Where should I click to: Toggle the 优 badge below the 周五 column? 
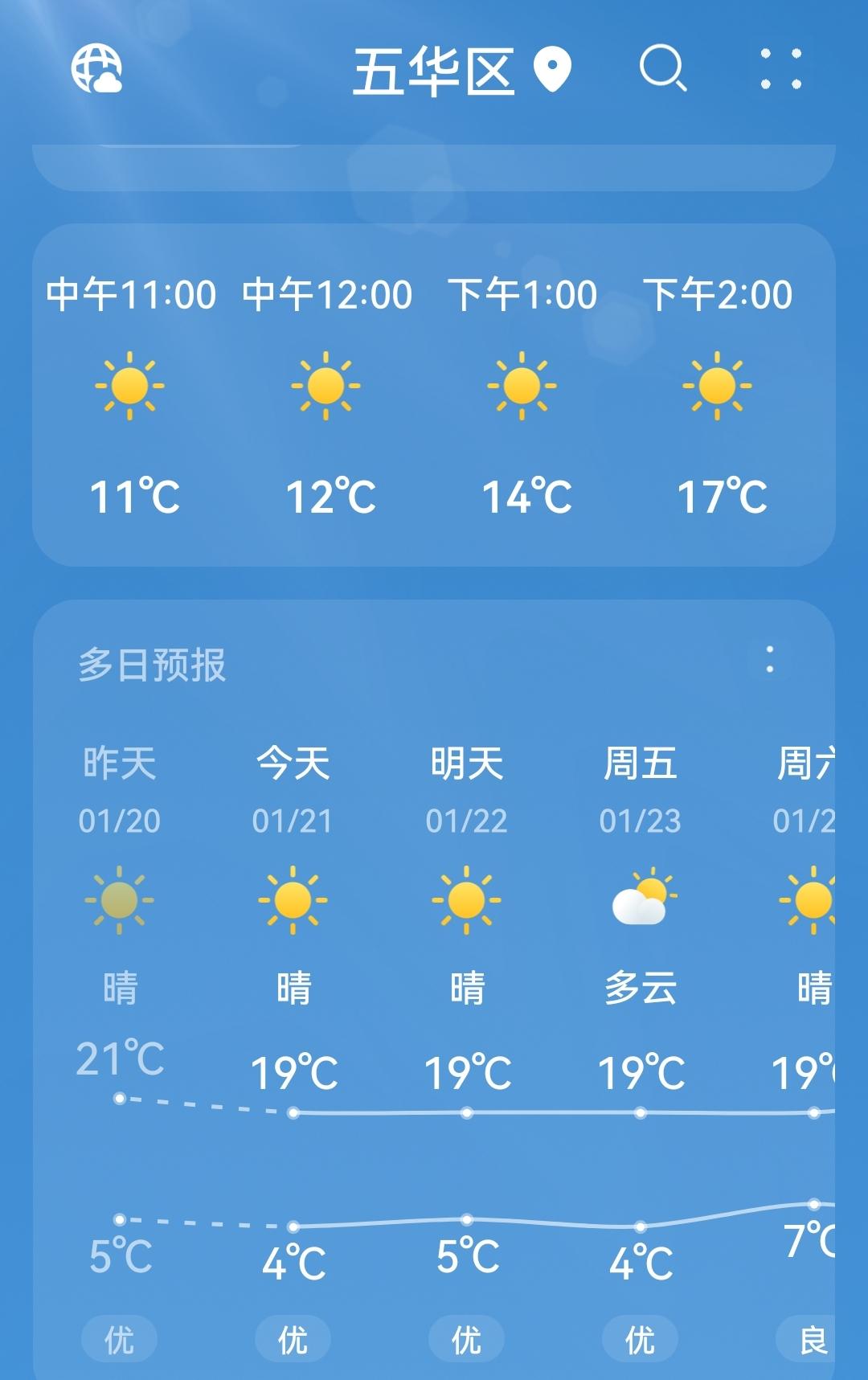tap(640, 1340)
